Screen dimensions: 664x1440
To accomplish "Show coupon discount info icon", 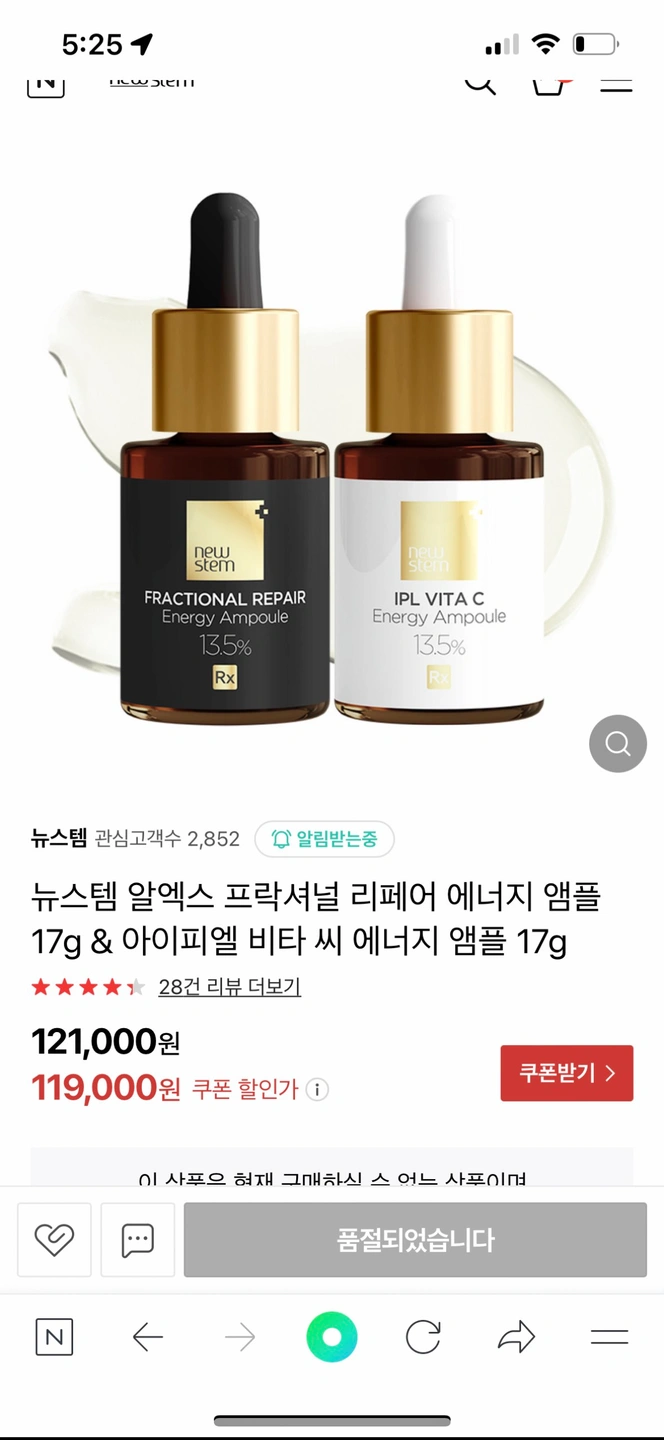I will (x=317, y=1090).
